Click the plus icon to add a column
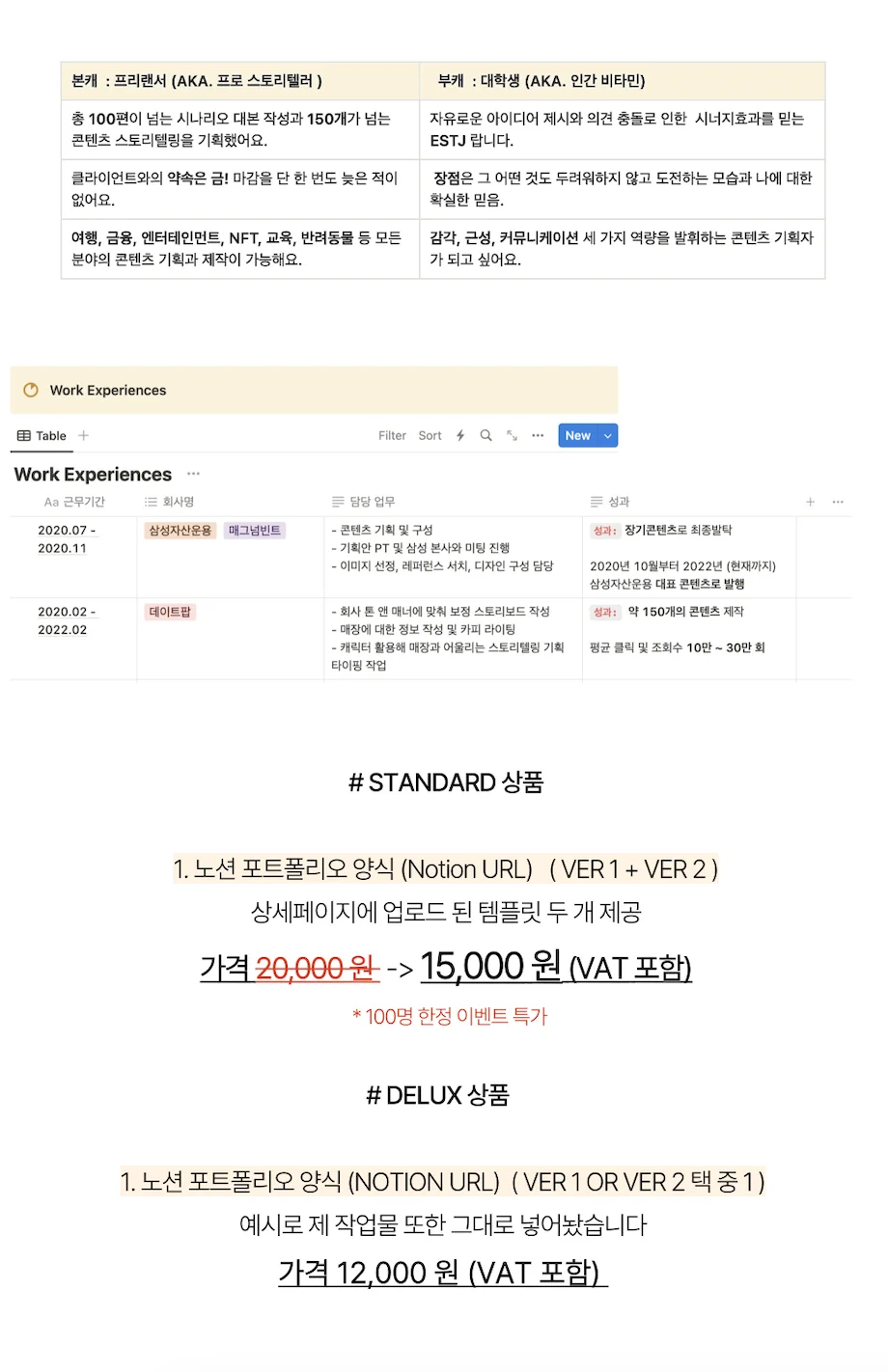This screenshot has height=1372, width=888. pos(811,501)
